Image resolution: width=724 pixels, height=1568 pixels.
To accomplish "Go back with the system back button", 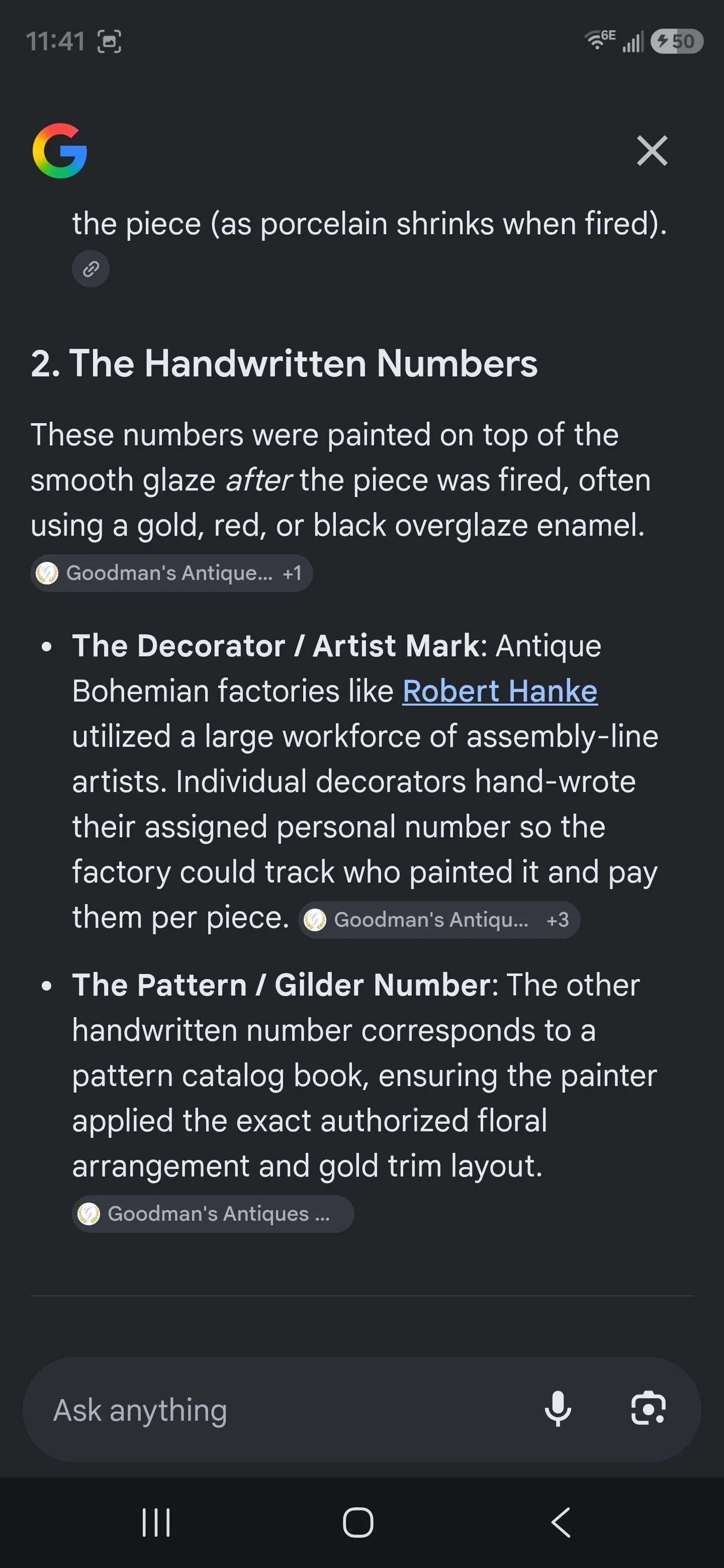I will (561, 1522).
